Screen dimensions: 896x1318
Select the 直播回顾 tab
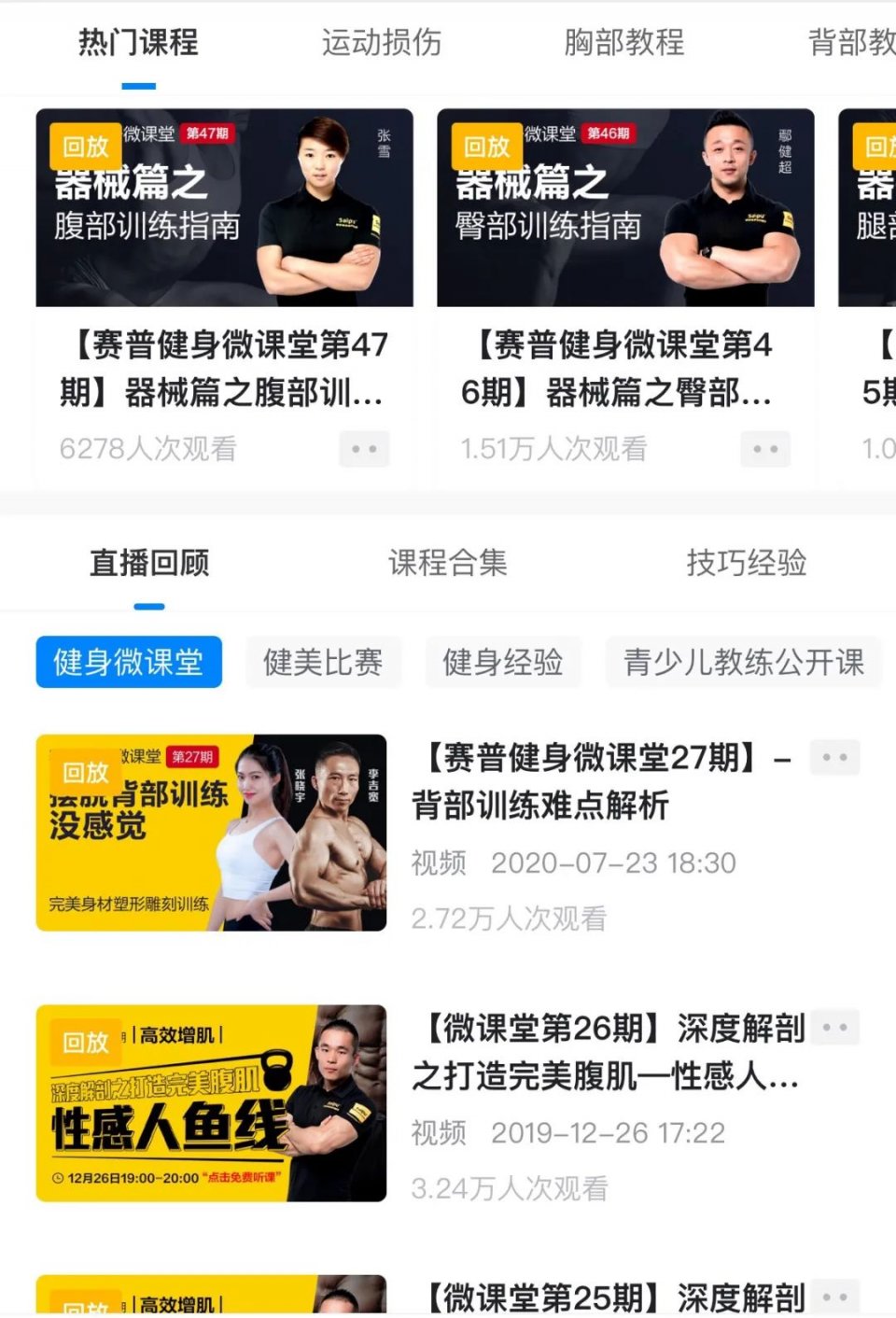pos(149,563)
